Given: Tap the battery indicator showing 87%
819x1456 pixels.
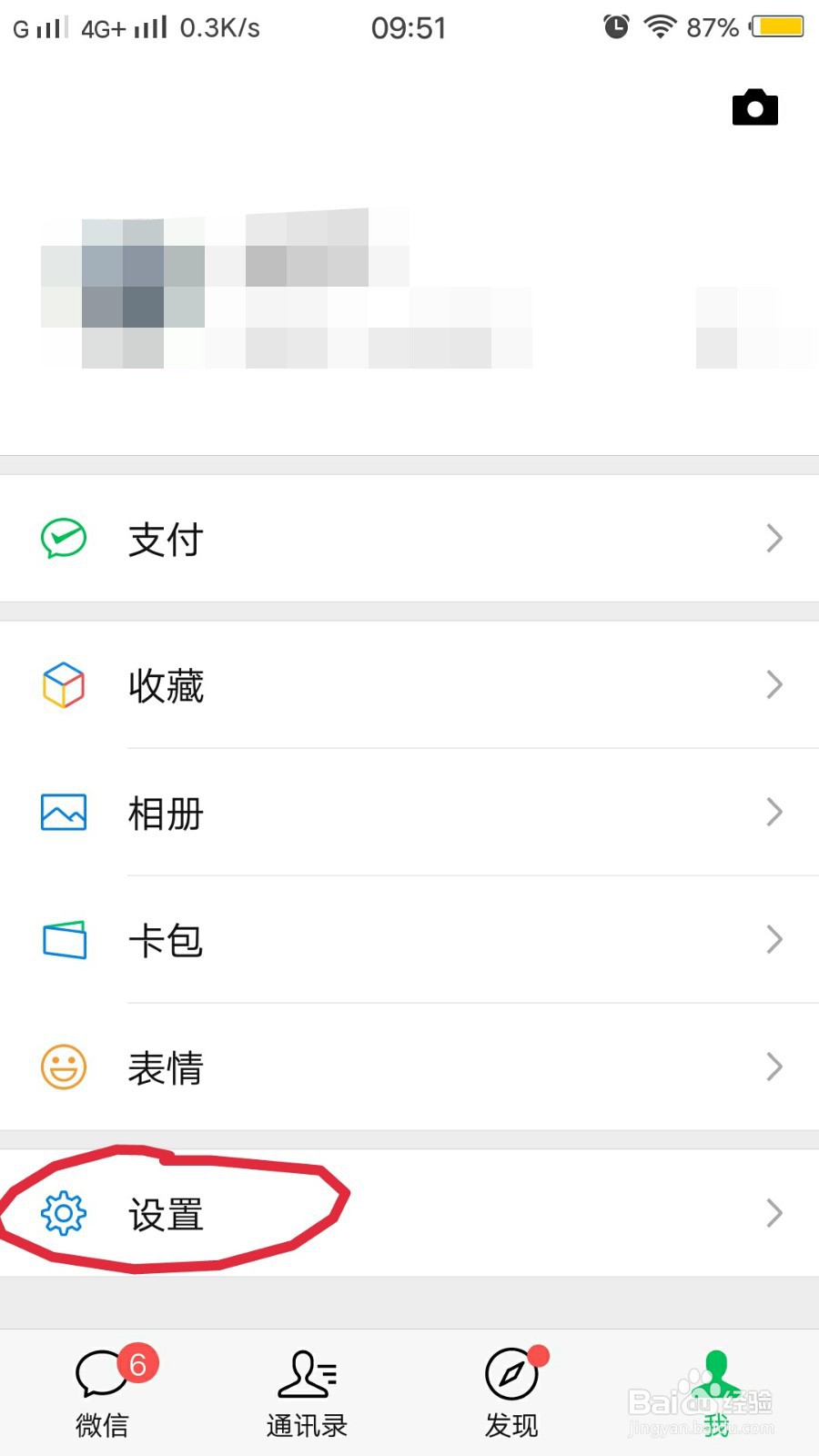Looking at the screenshot, I should [778, 27].
